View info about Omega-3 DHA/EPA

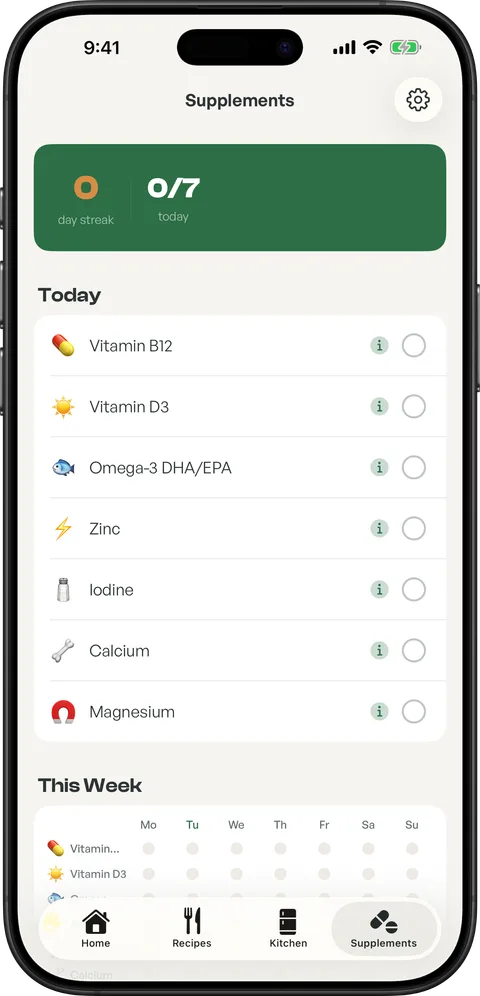[380, 468]
